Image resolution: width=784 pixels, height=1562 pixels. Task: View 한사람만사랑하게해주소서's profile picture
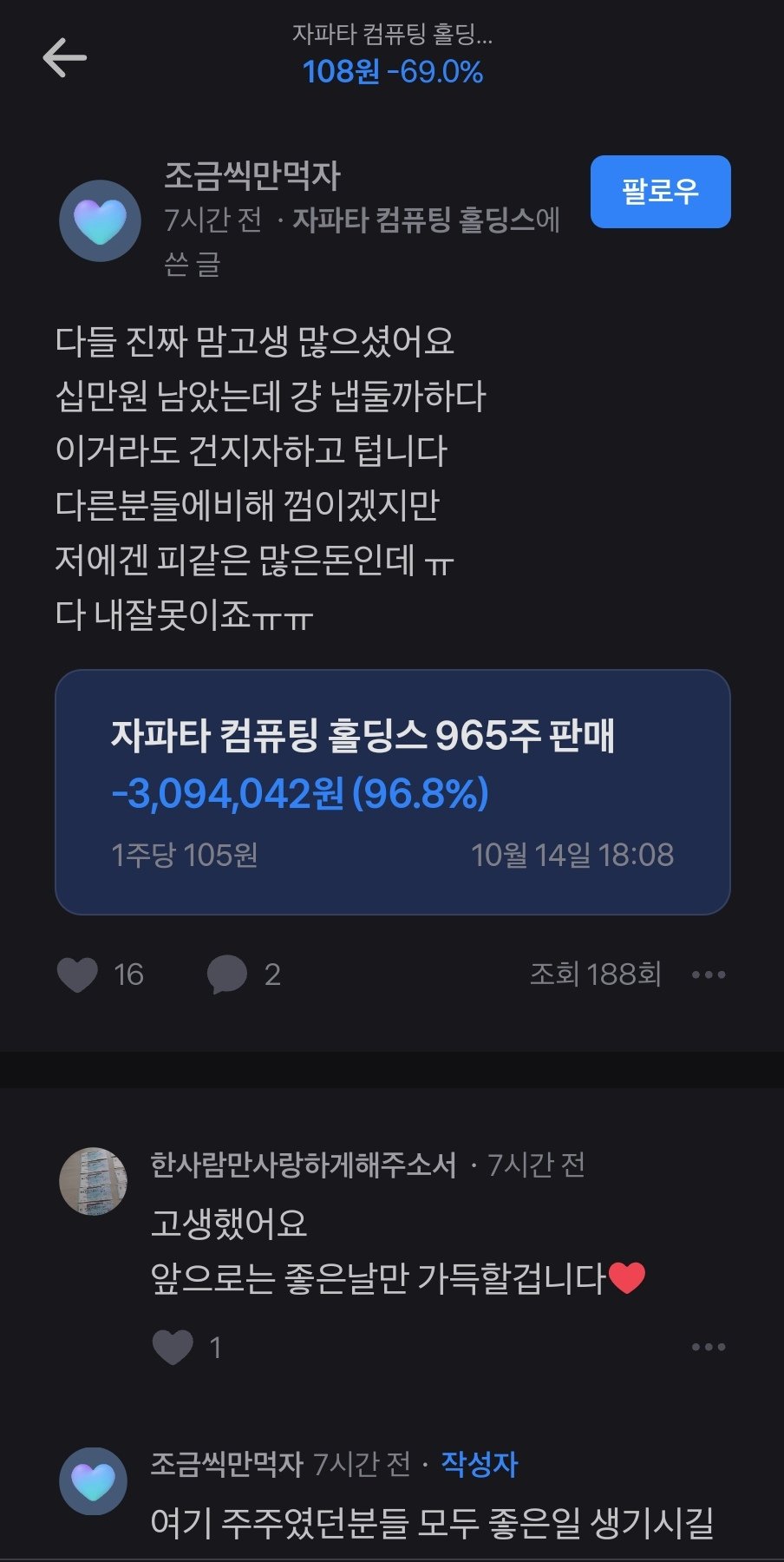[94, 1182]
